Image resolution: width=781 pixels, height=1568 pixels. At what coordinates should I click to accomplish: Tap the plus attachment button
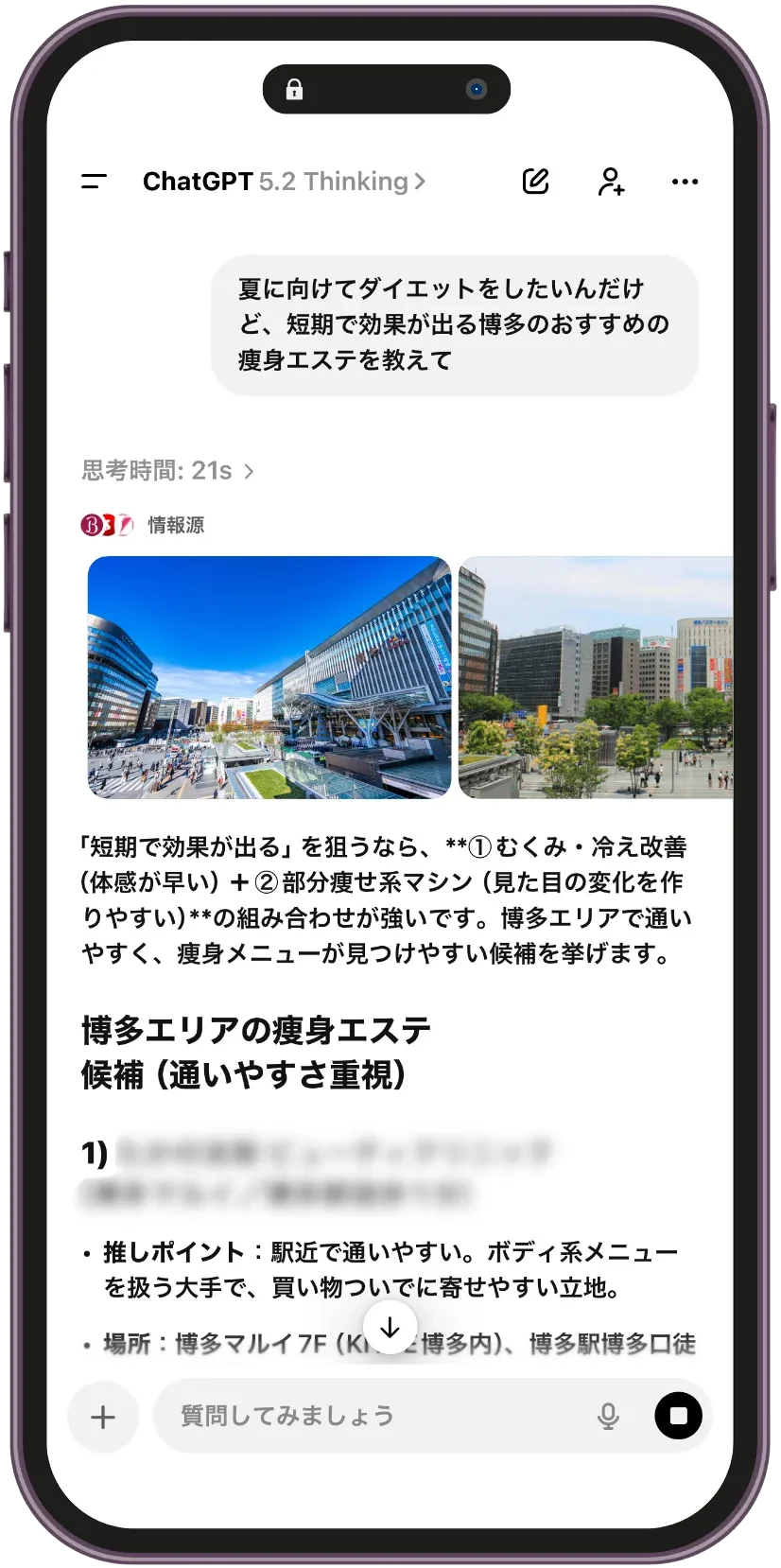[103, 1416]
